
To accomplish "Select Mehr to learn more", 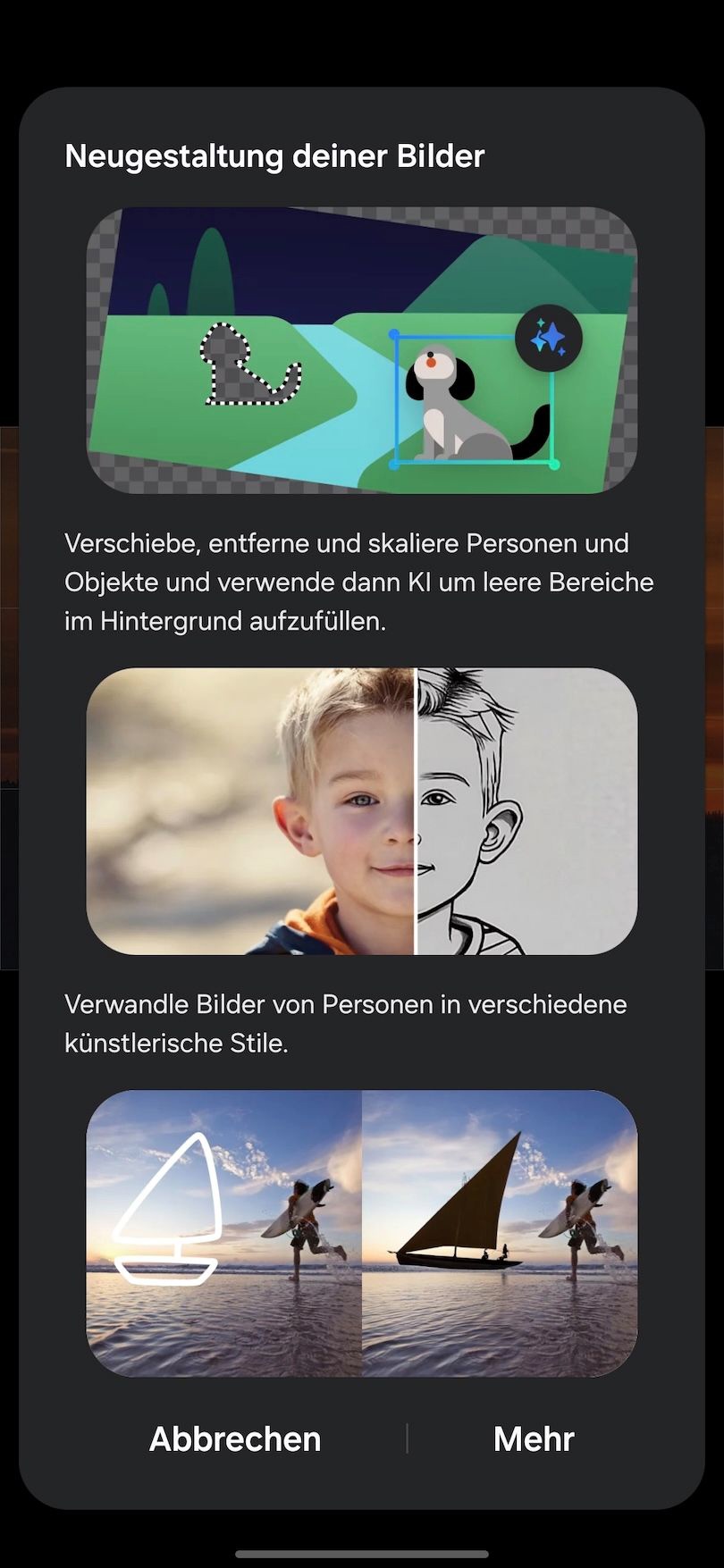I will coord(534,1439).
